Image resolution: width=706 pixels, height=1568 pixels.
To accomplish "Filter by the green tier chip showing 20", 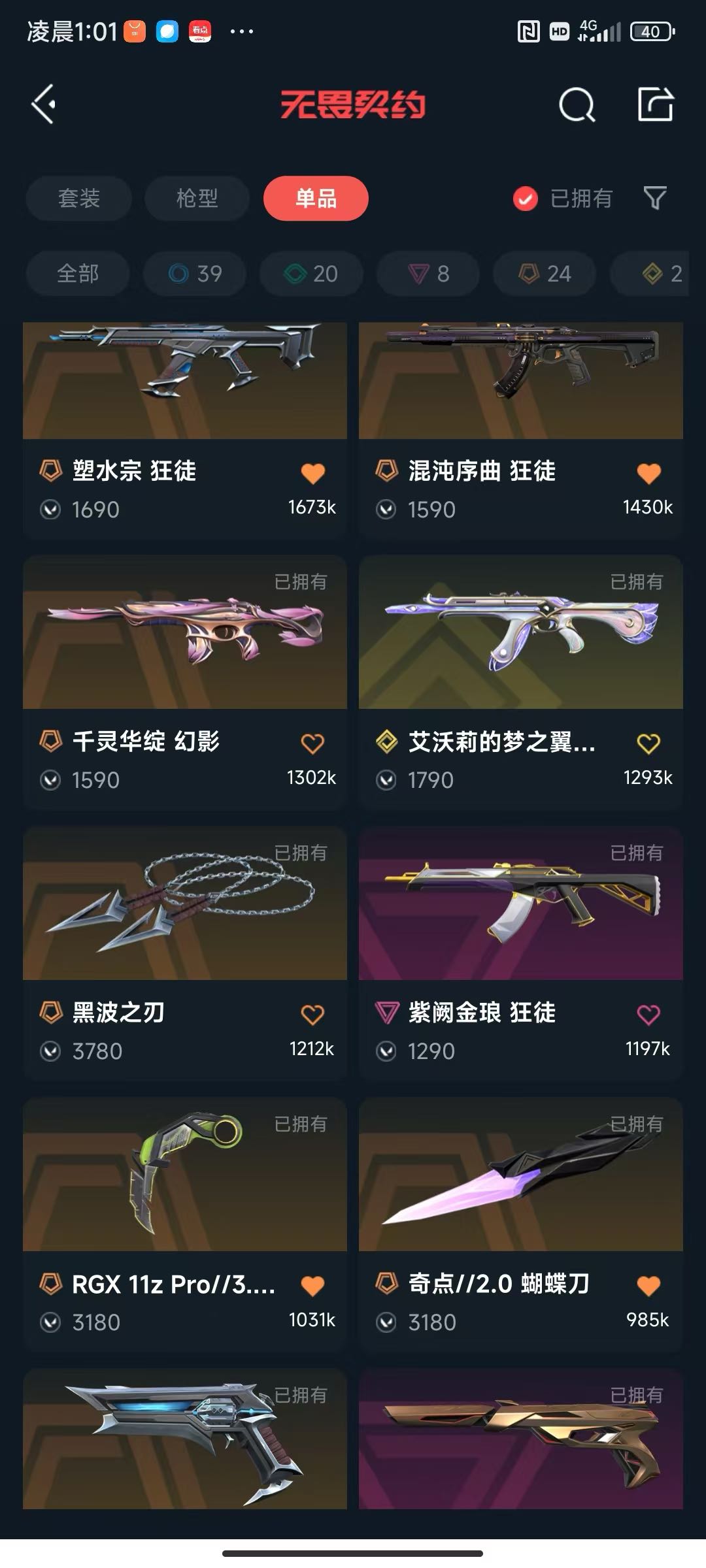I will pos(311,273).
